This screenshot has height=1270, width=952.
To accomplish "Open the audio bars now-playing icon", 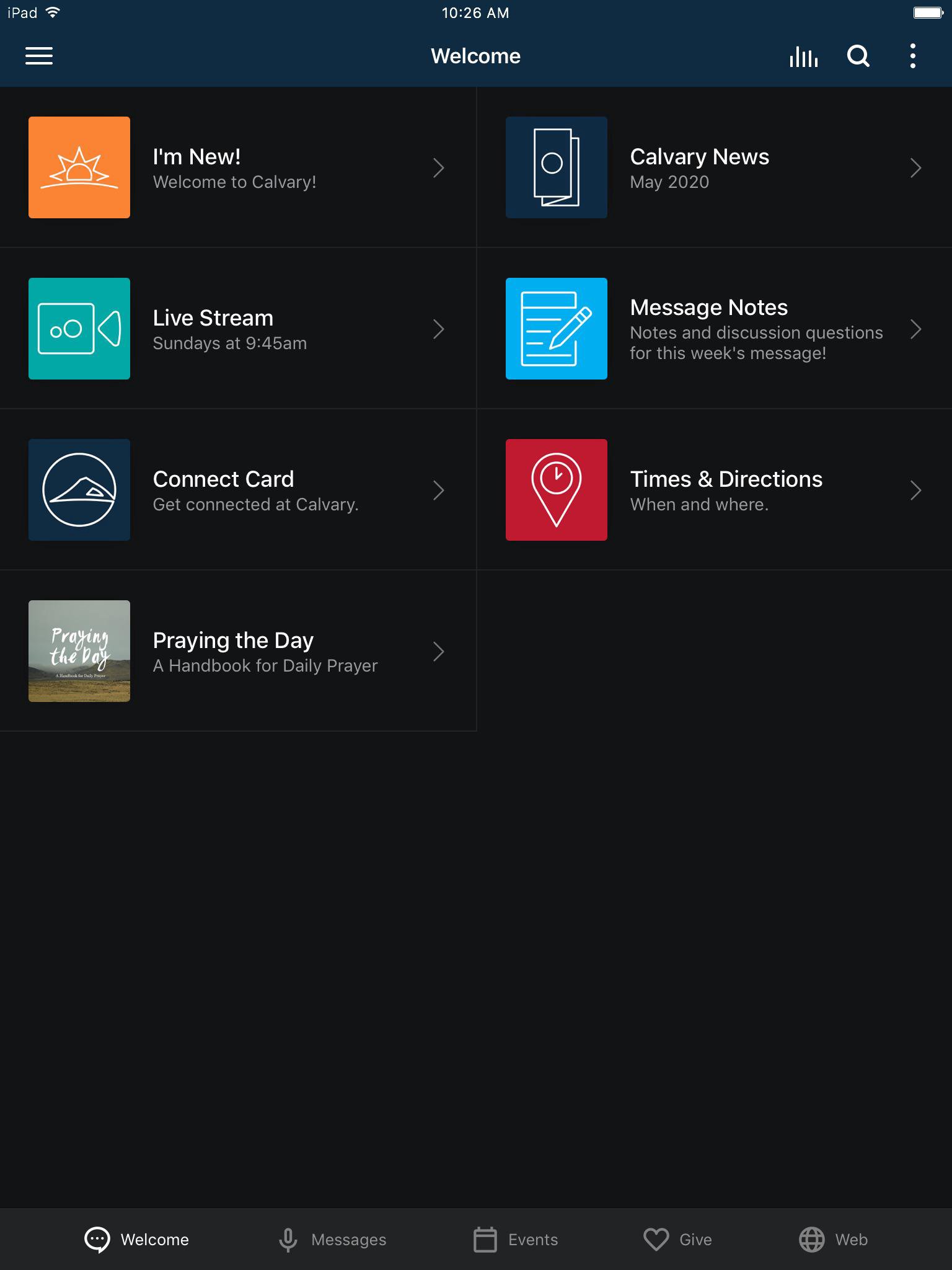I will pos(803,56).
